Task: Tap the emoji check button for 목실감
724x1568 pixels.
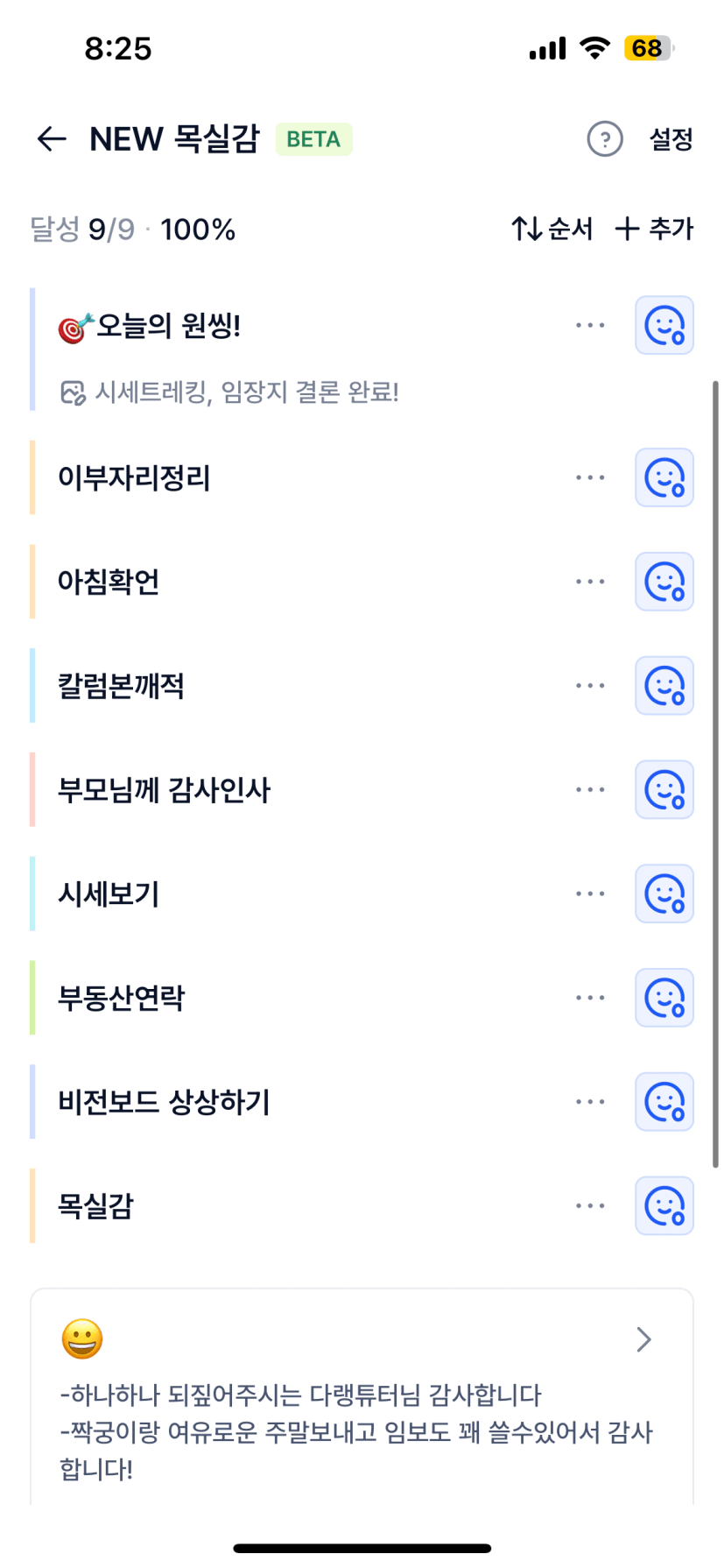Action: (x=664, y=1206)
